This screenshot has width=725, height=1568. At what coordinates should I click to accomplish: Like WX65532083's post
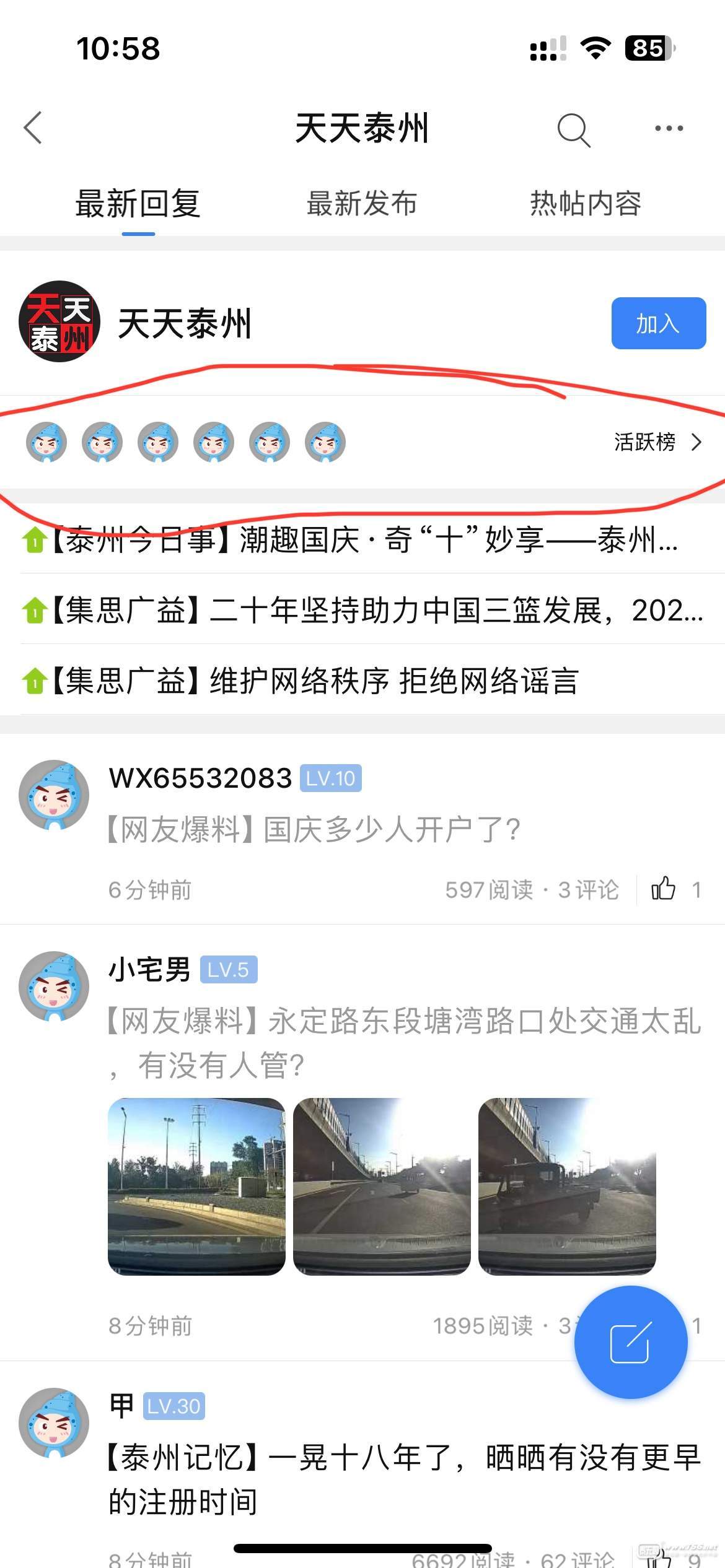pos(664,889)
